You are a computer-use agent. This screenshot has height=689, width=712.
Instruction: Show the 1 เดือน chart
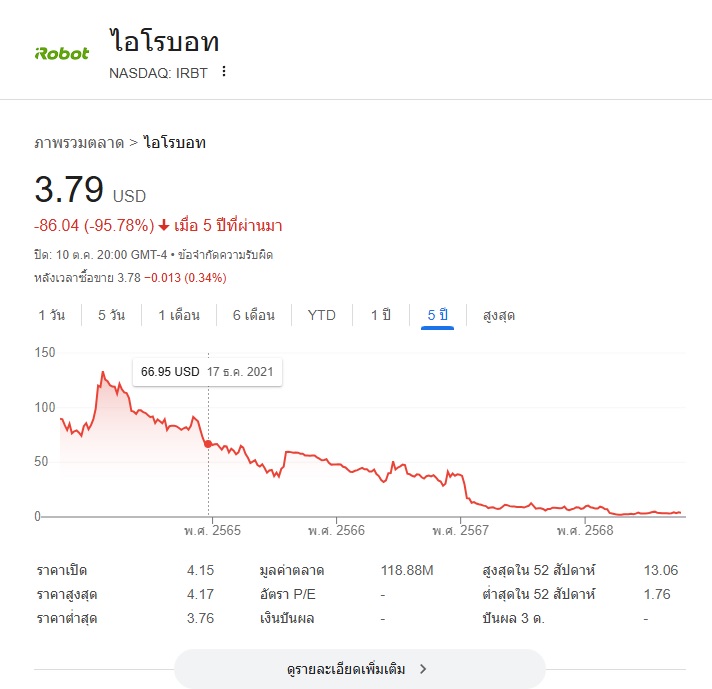coord(179,315)
